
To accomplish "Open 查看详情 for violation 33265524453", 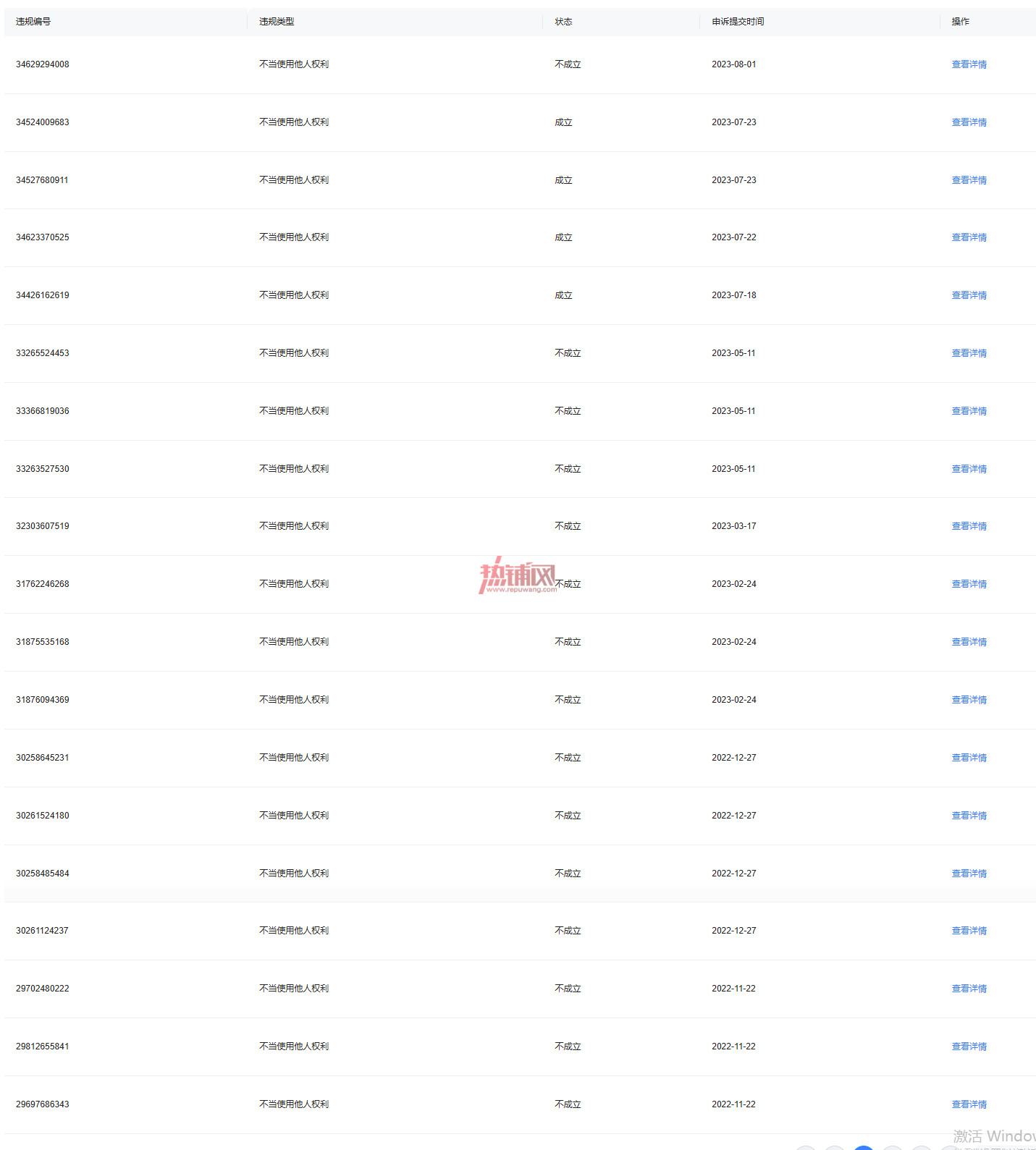I will 969,353.
